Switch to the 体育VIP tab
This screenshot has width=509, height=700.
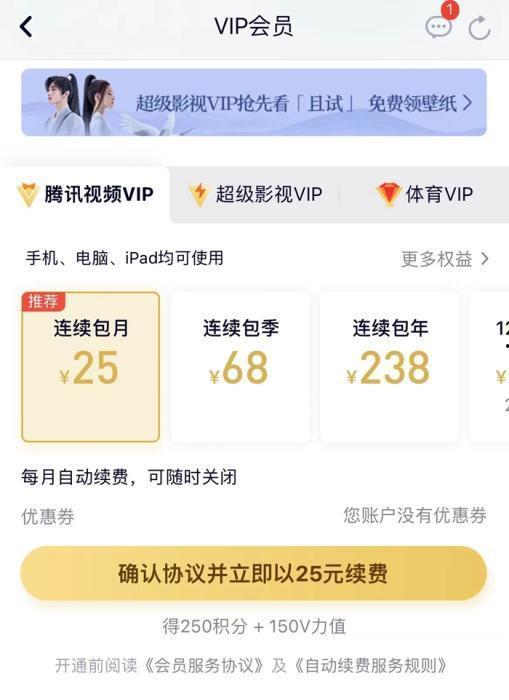click(424, 194)
